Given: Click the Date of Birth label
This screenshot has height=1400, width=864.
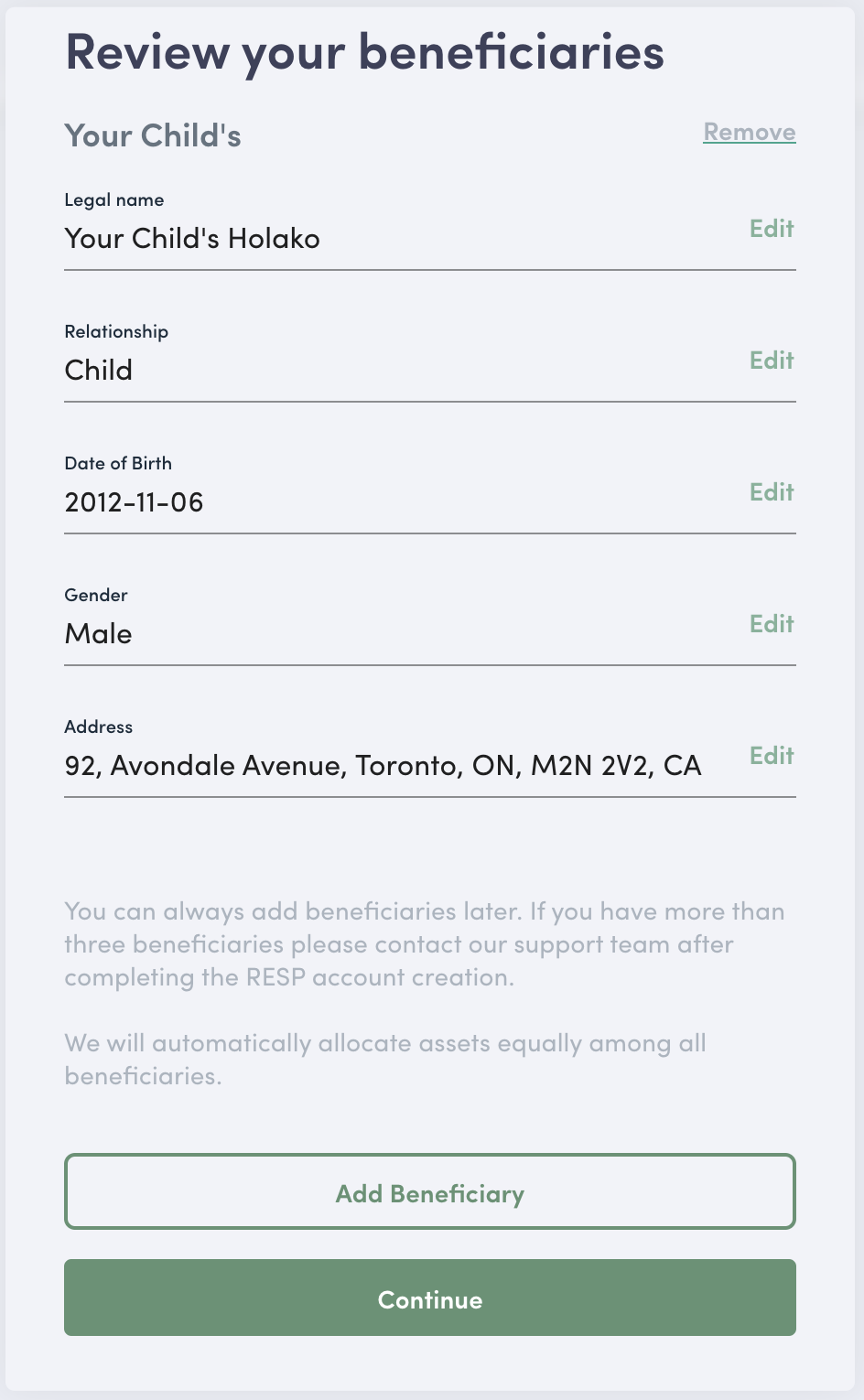Looking at the screenshot, I should (118, 464).
